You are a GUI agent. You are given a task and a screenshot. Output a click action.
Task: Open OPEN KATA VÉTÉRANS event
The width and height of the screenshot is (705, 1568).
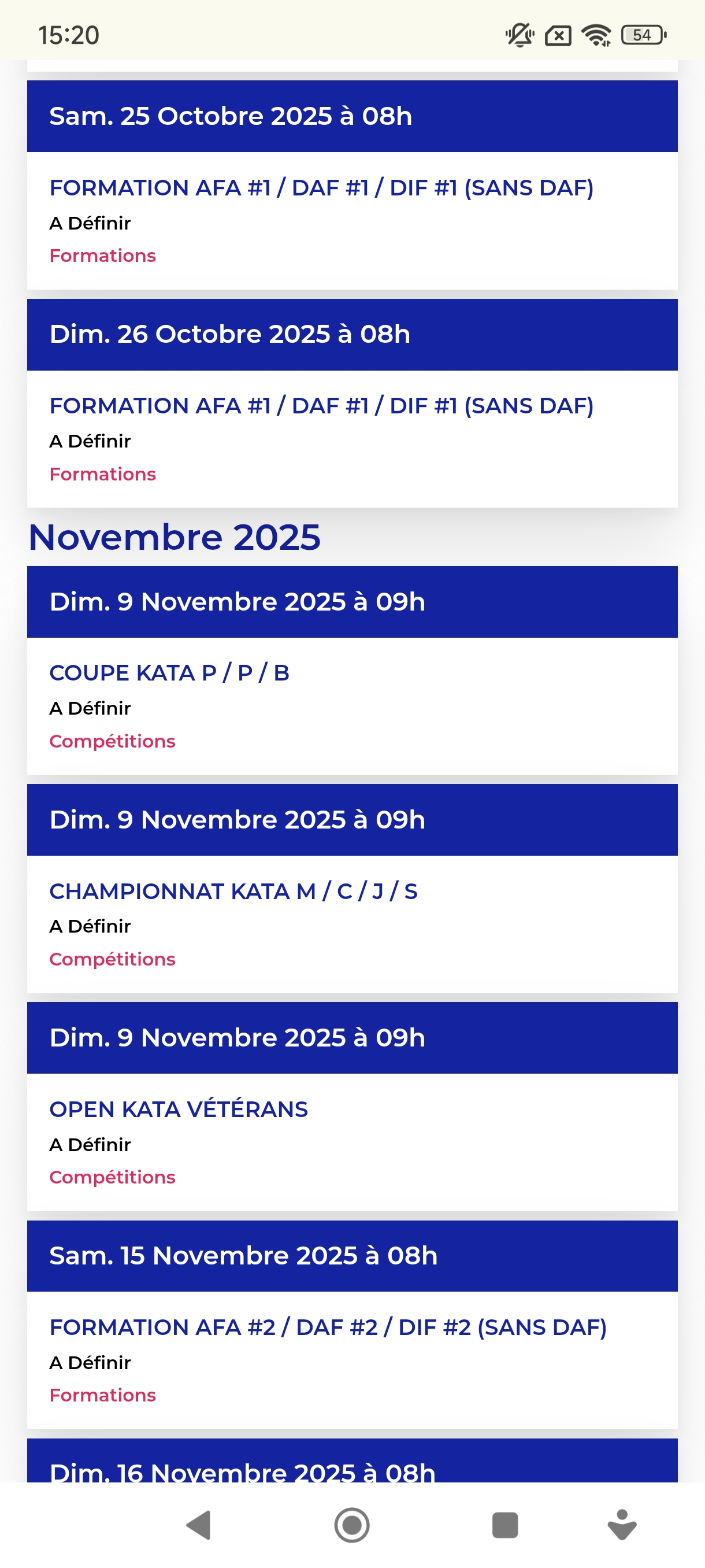[178, 1109]
